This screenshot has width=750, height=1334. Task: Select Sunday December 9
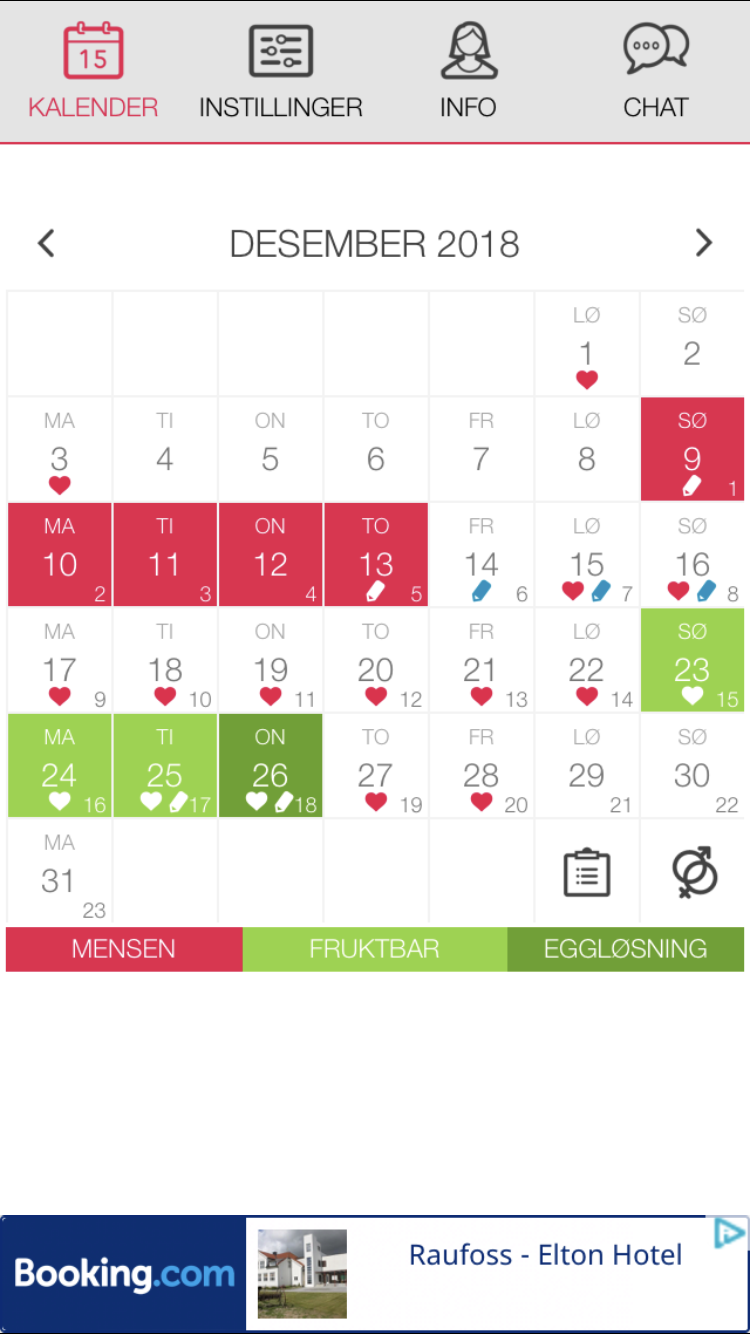[692, 449]
